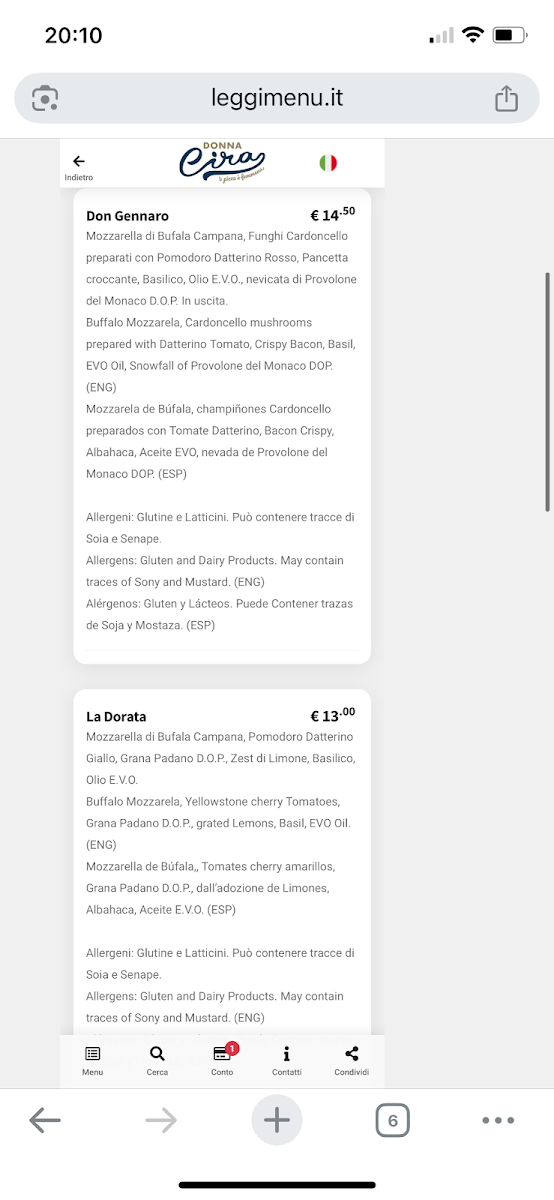
Task: Go back with the Indietro arrow
Action: [79, 167]
